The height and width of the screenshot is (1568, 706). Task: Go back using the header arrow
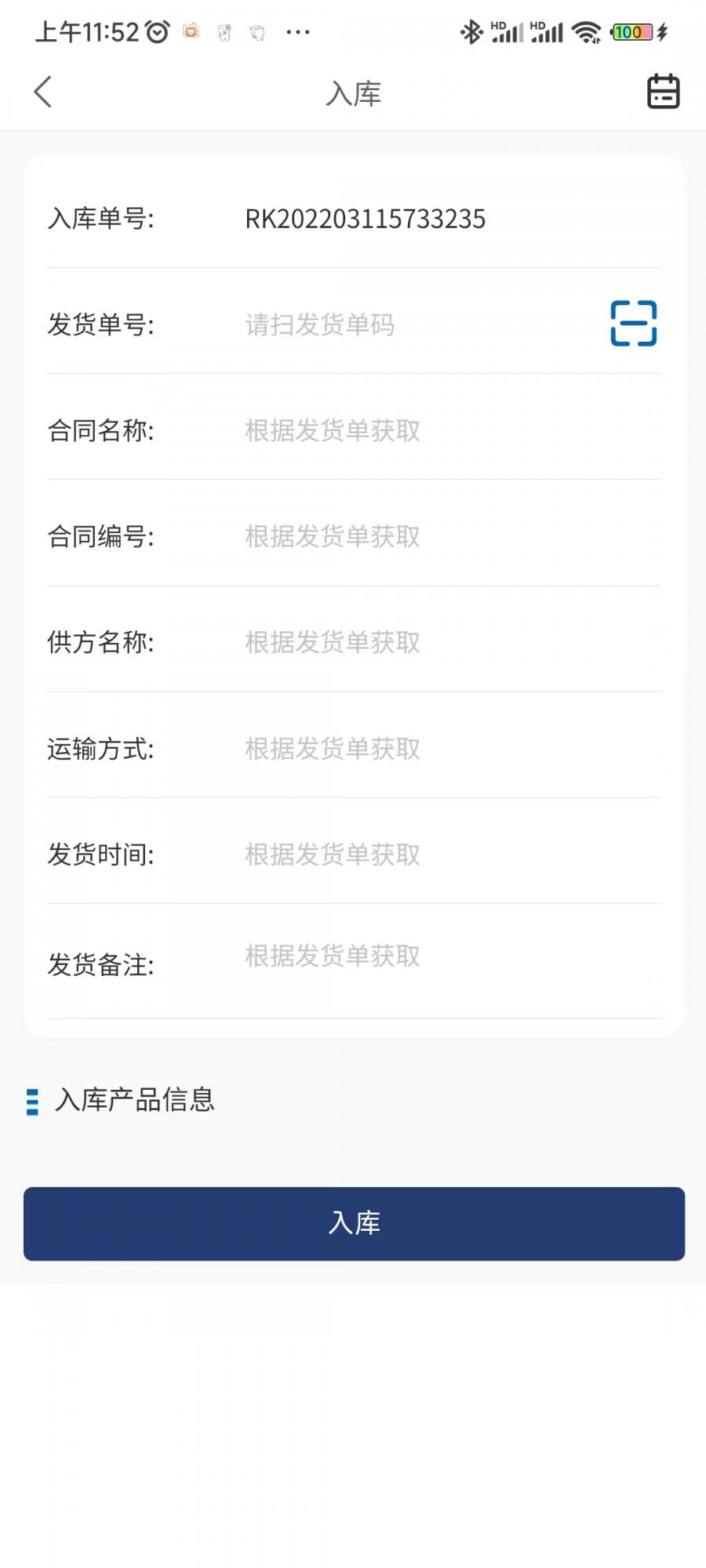43,92
